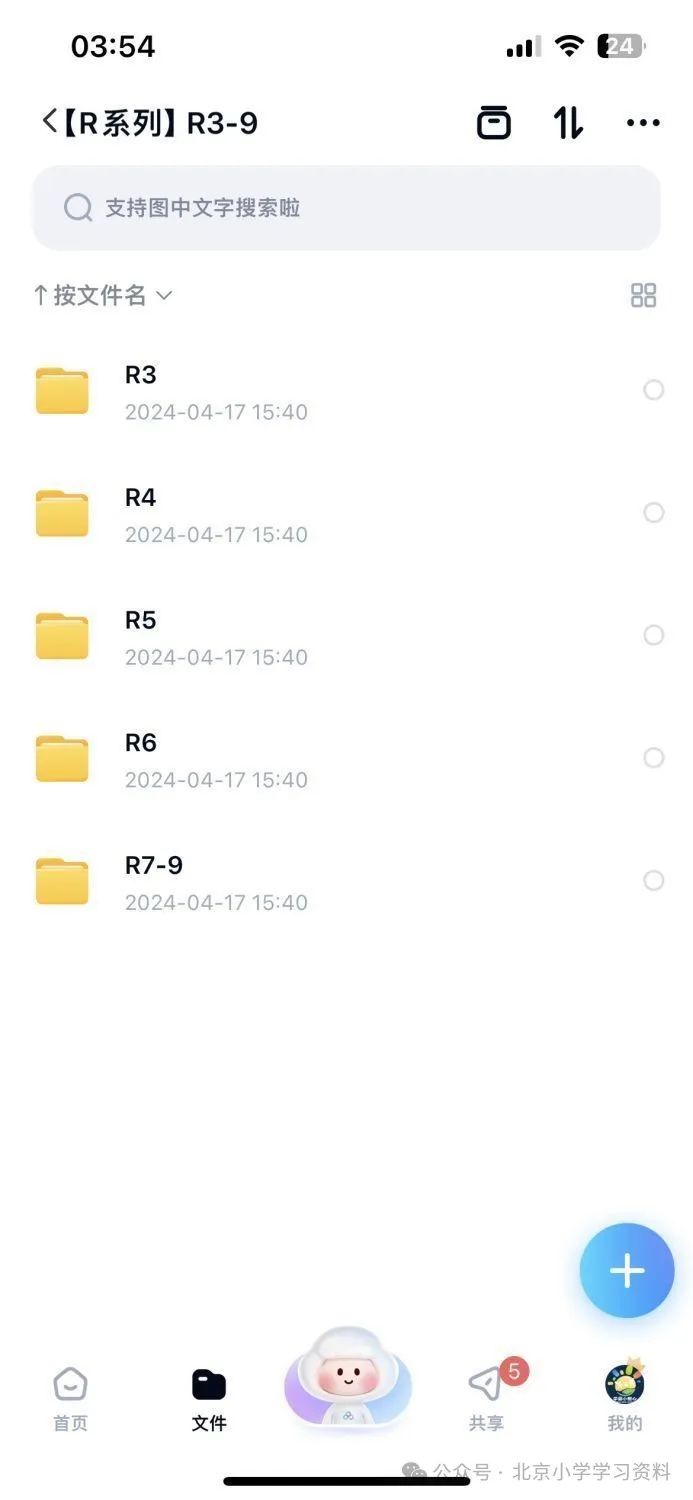Tap the sort order arrows icon

tap(568, 123)
